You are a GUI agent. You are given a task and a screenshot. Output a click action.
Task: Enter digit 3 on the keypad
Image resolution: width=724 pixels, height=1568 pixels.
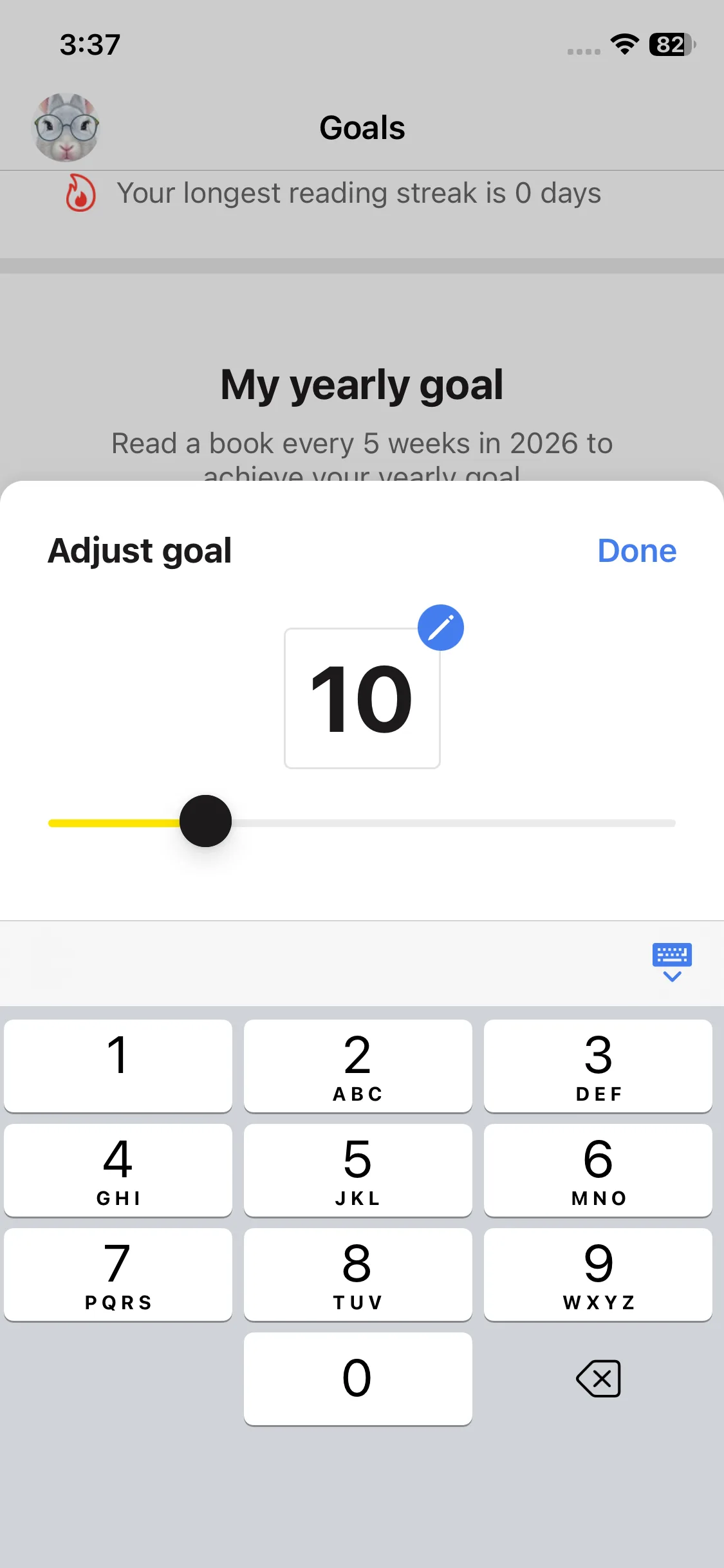click(x=598, y=1065)
